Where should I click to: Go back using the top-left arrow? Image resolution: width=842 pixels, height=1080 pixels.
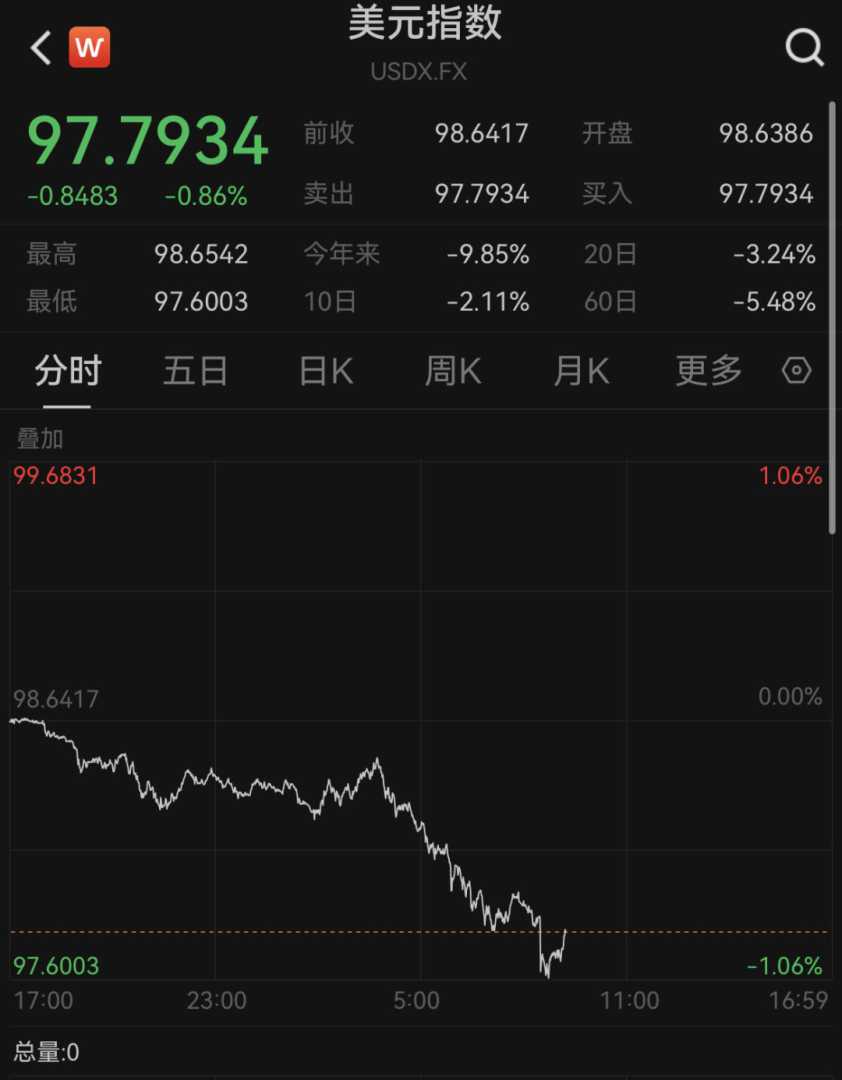pos(40,48)
